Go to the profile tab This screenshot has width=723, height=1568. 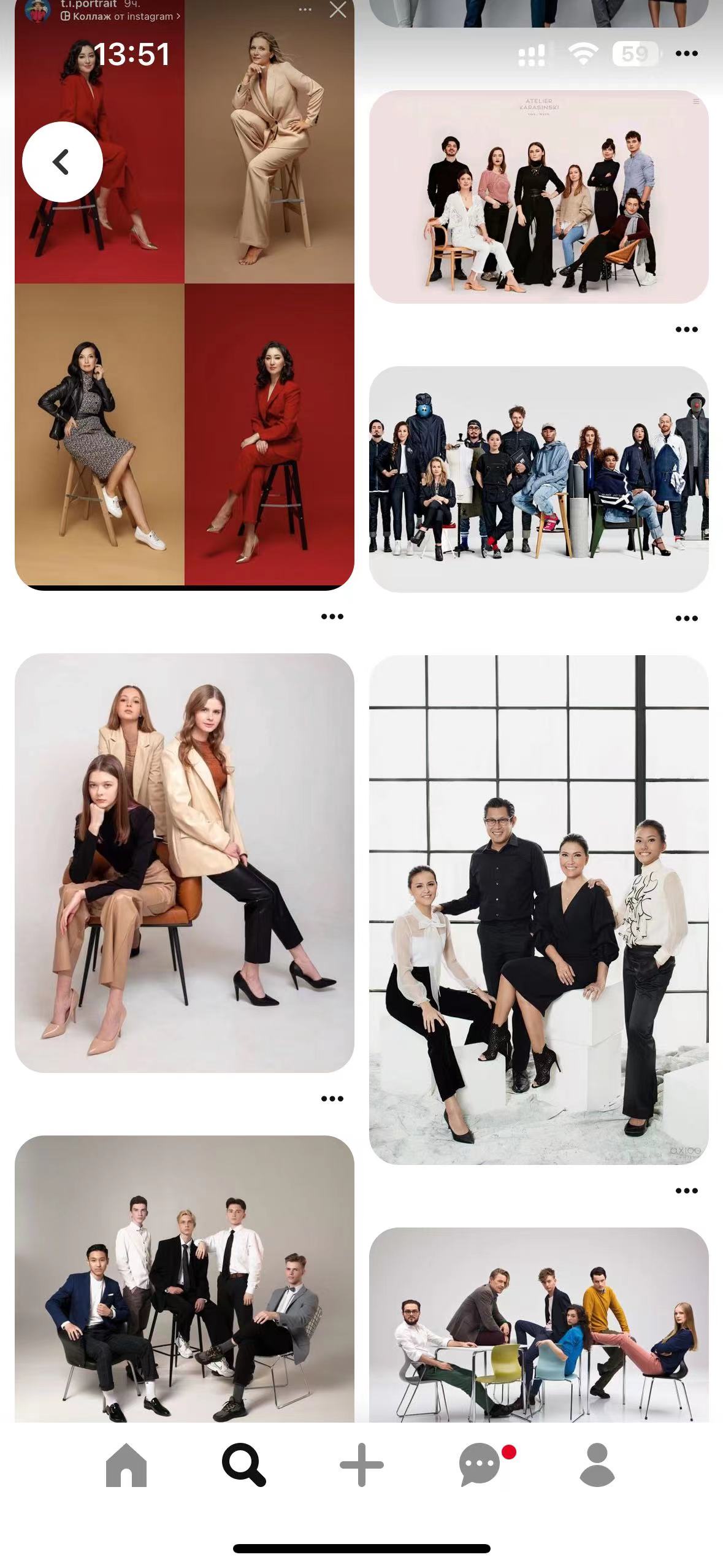tap(597, 1465)
